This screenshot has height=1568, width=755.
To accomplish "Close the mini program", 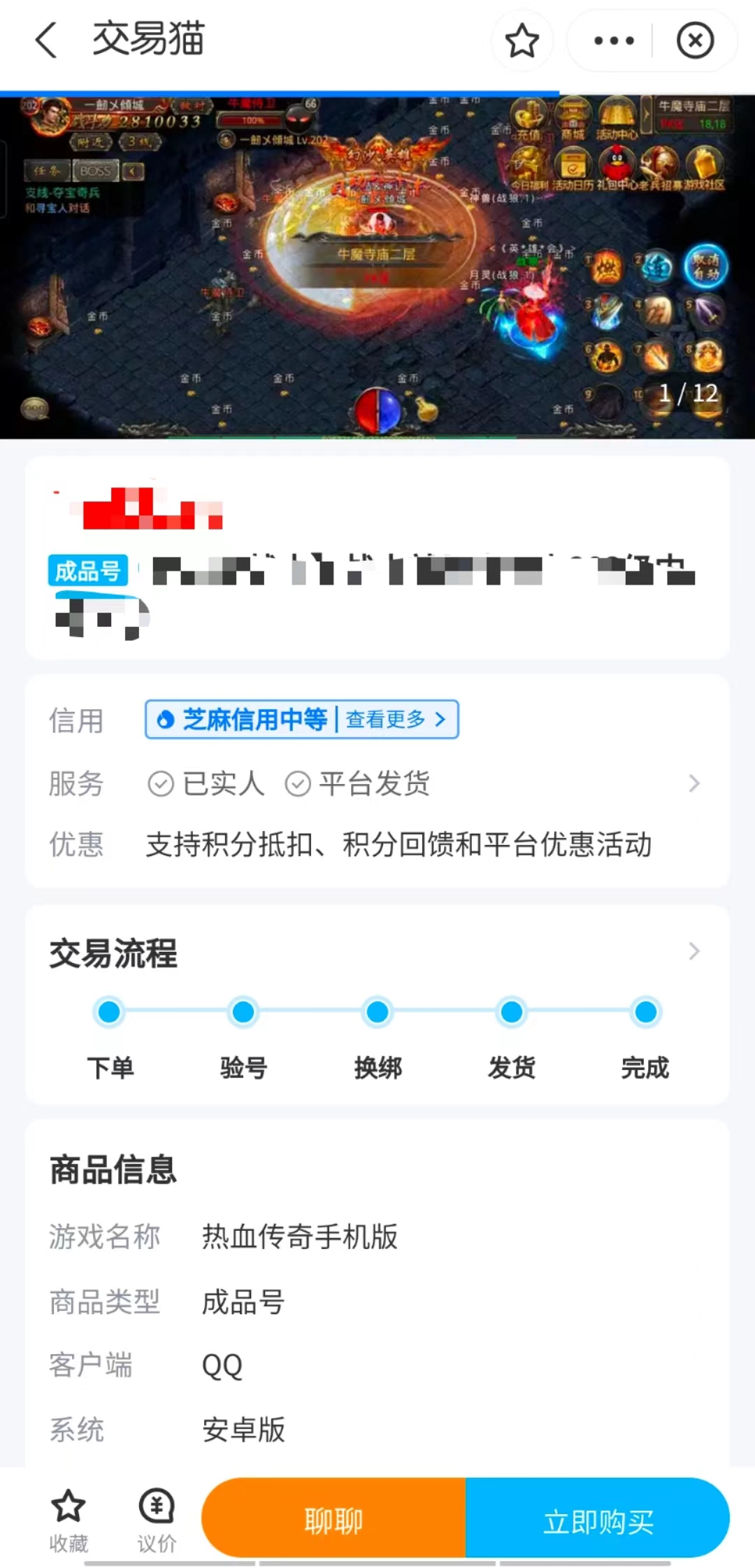I will 695,41.
